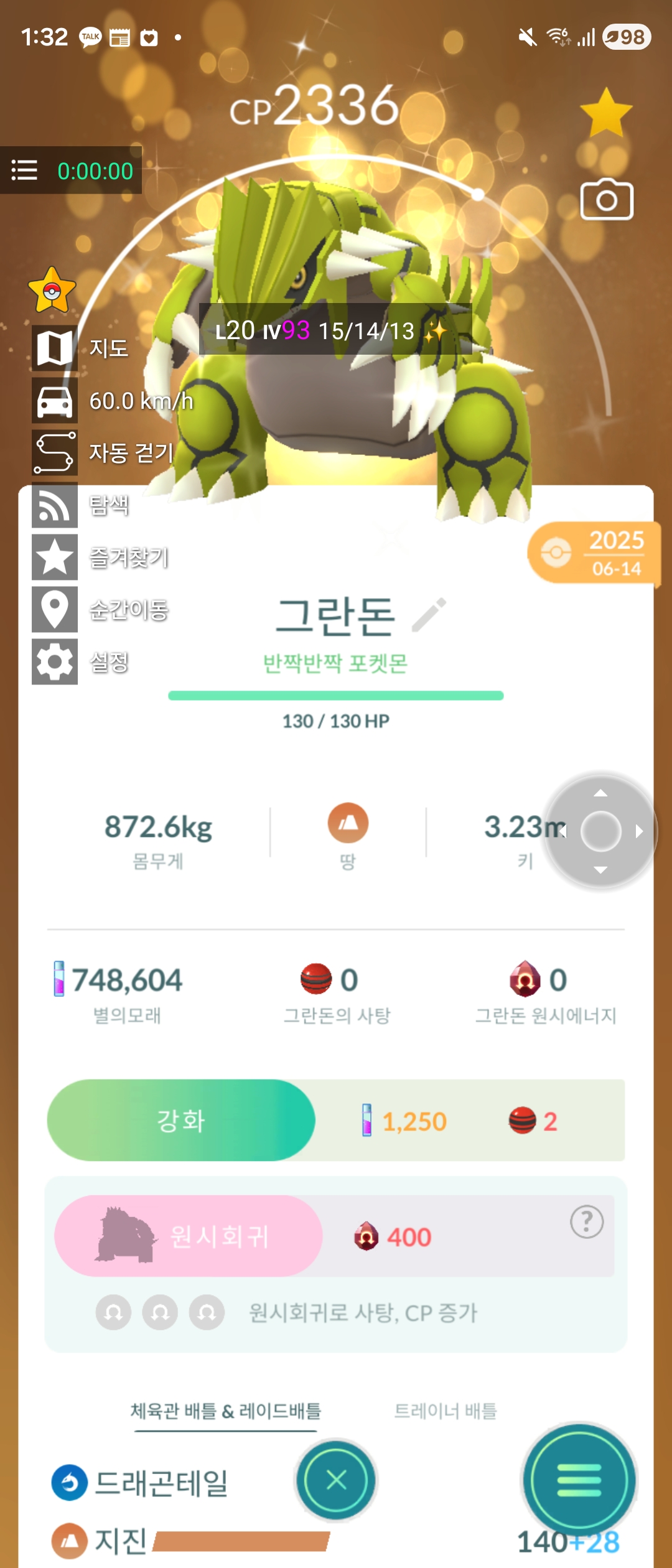Close the Pokémon detail with the X button
The width and height of the screenshot is (672, 1568).
point(336,1480)
